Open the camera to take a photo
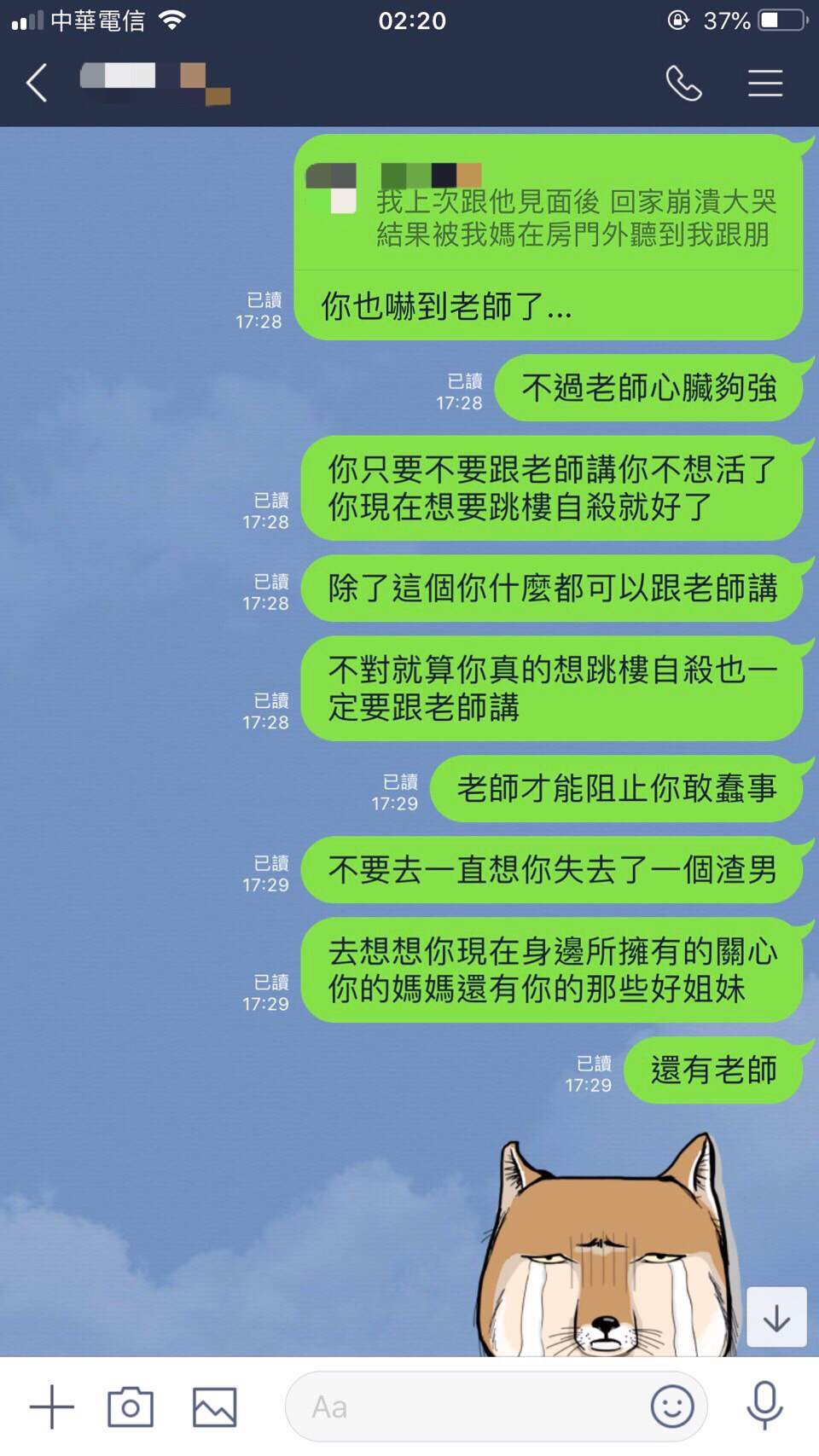The height and width of the screenshot is (1456, 819). click(x=131, y=1407)
